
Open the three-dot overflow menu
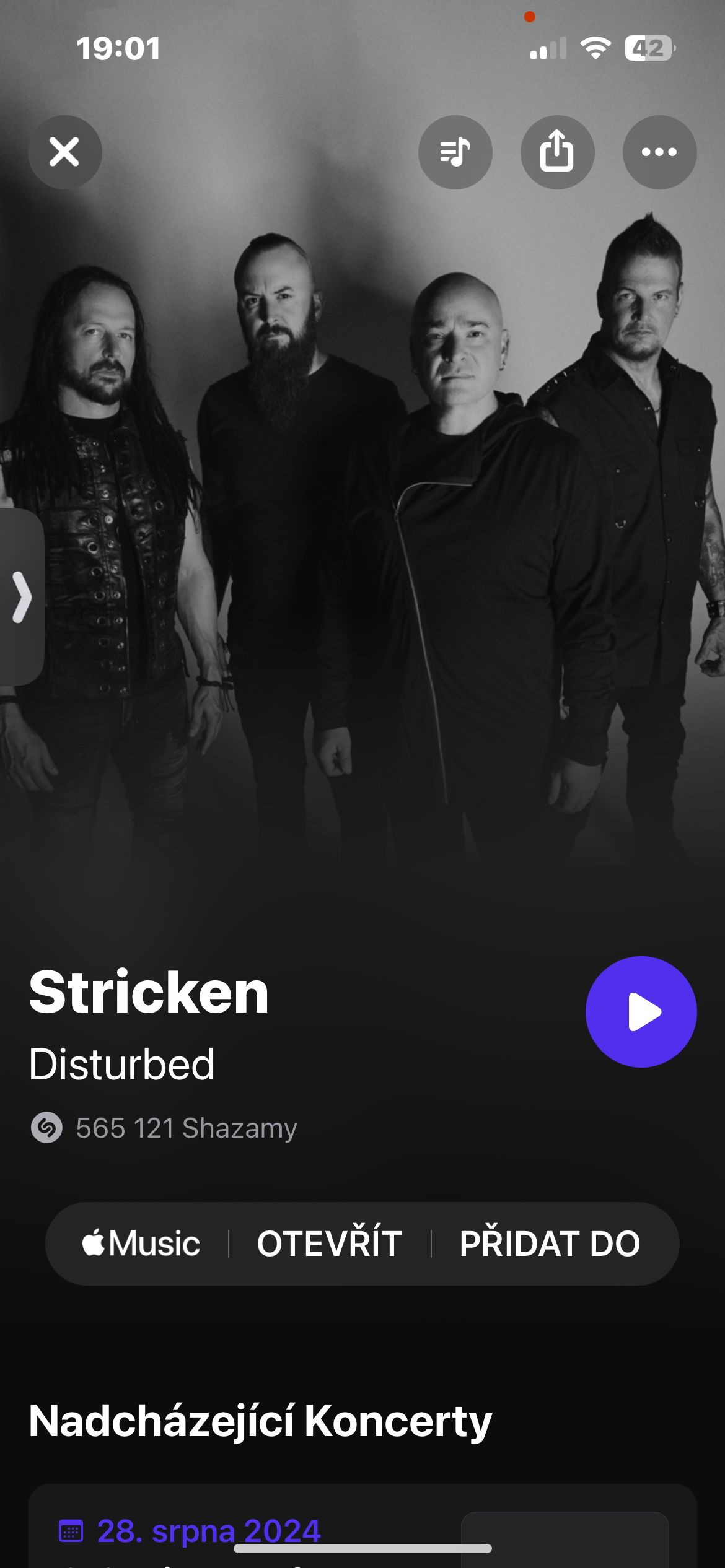click(x=659, y=152)
